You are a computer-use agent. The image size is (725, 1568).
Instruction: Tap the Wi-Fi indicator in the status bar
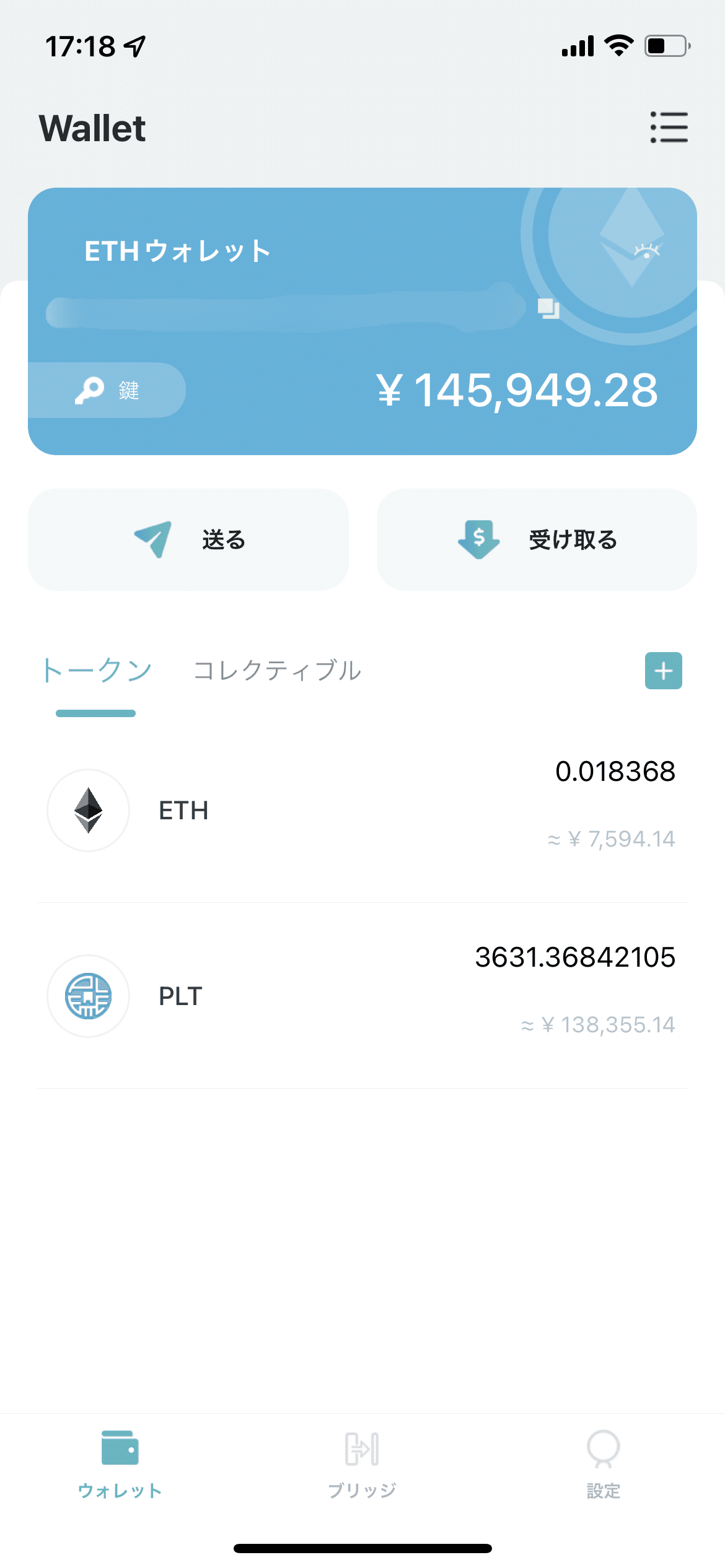pyautogui.click(x=619, y=44)
